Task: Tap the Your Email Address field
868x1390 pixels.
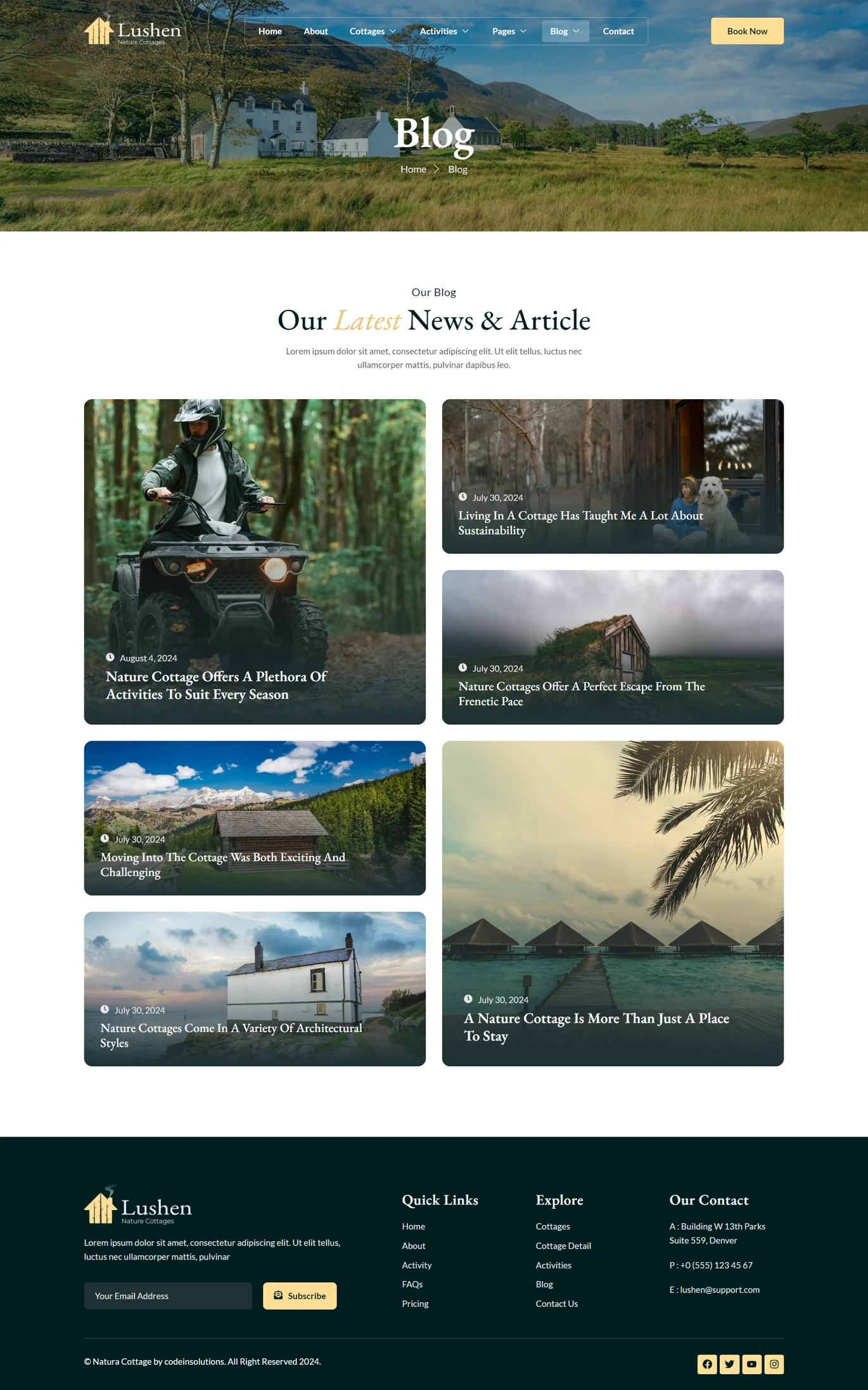Action: pos(168,1296)
